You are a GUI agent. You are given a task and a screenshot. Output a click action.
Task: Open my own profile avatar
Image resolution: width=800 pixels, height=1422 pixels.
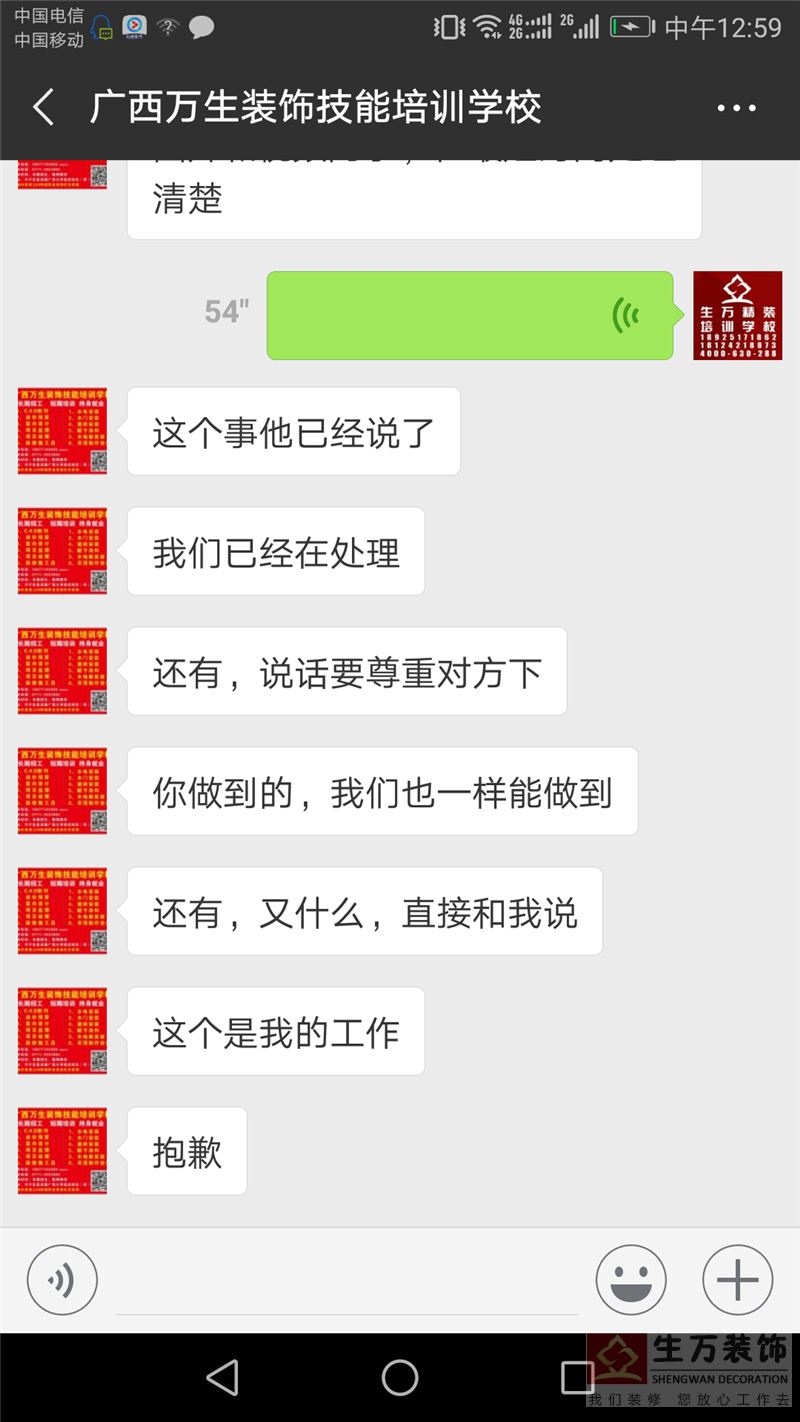[x=737, y=315]
